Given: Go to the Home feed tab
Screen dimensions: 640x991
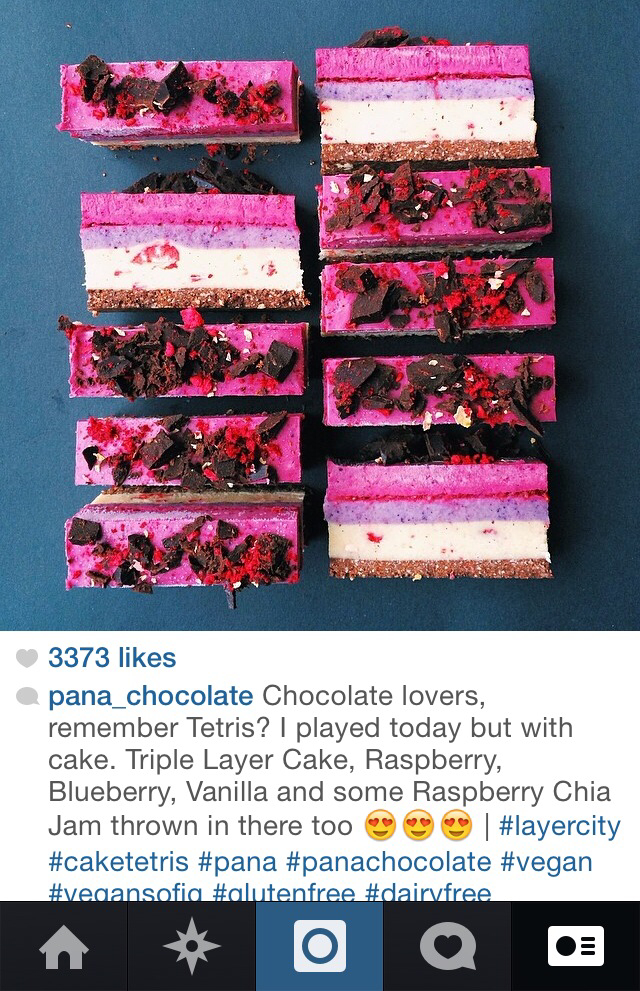Looking at the screenshot, I should tap(64, 946).
